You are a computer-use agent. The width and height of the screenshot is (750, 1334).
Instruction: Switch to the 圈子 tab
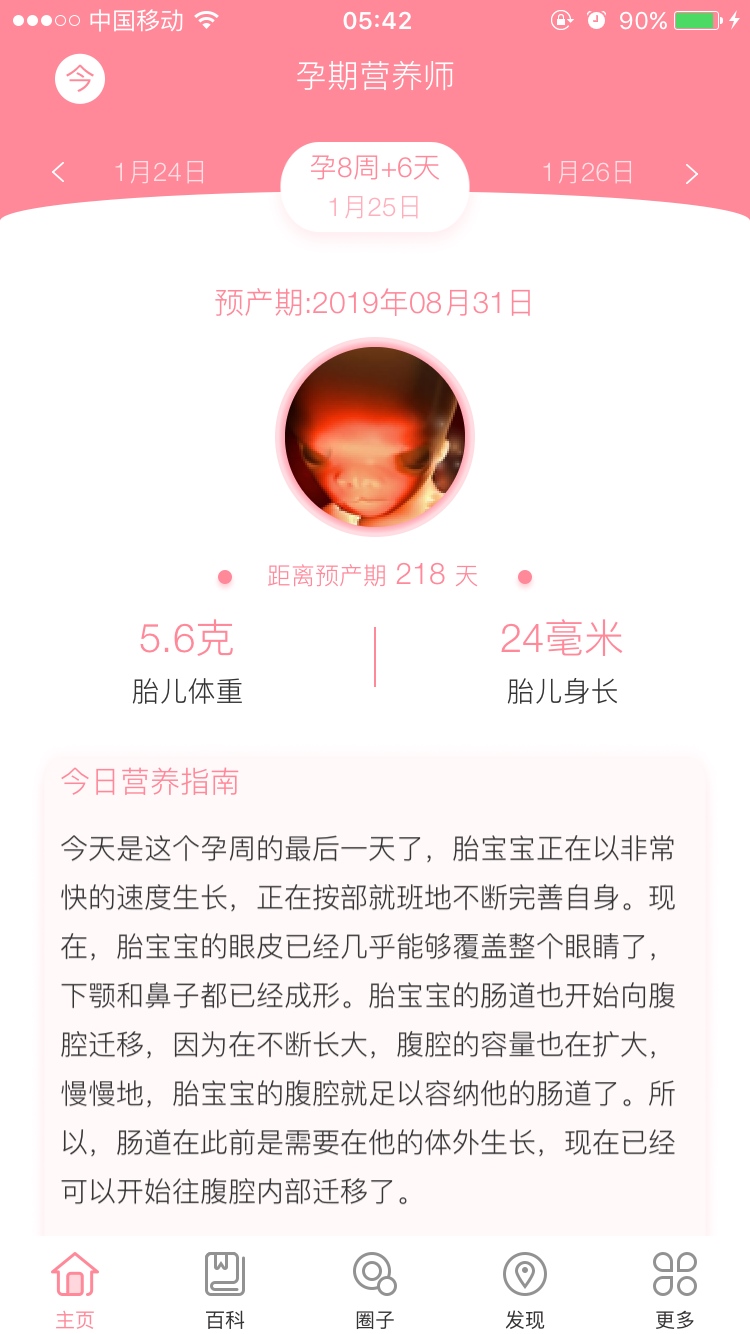click(375, 1290)
